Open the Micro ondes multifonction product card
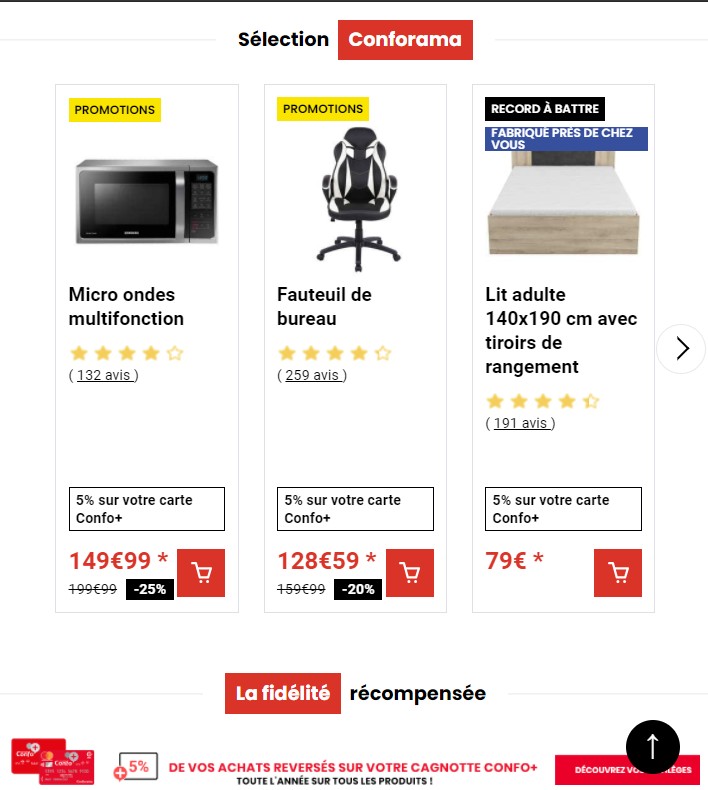708x790 pixels. [126, 306]
